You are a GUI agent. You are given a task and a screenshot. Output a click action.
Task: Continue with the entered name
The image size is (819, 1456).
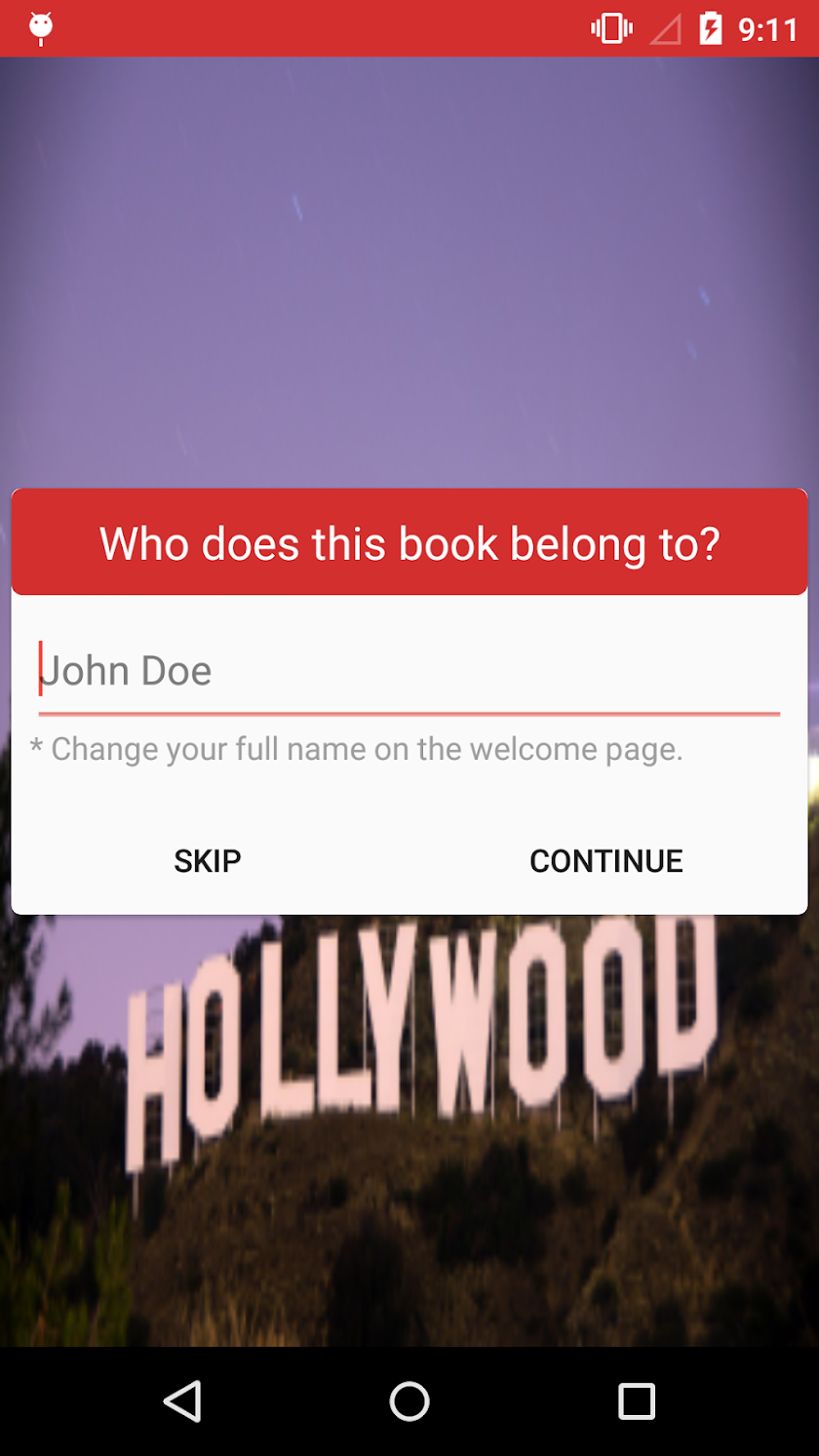click(x=605, y=861)
